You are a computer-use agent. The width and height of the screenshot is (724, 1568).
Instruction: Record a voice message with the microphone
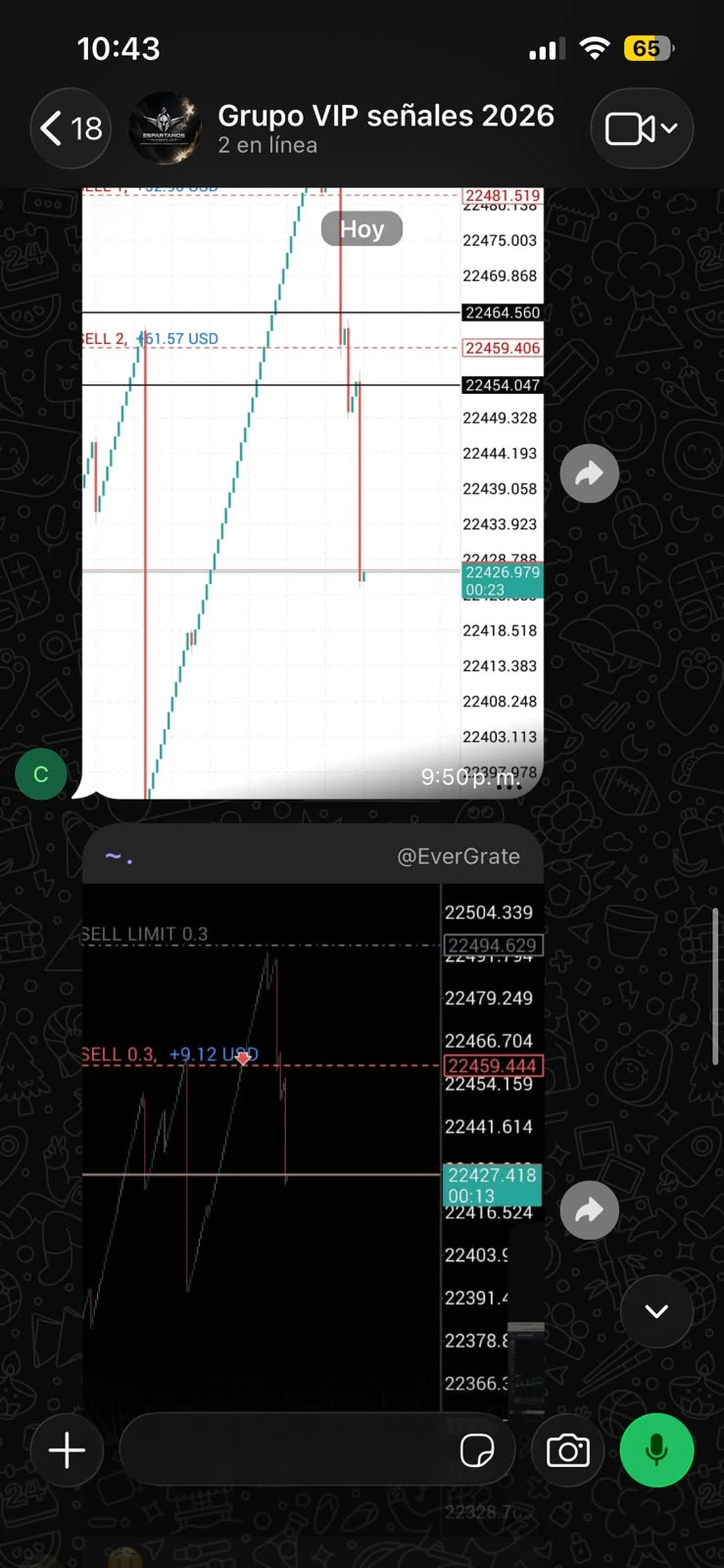click(656, 1450)
